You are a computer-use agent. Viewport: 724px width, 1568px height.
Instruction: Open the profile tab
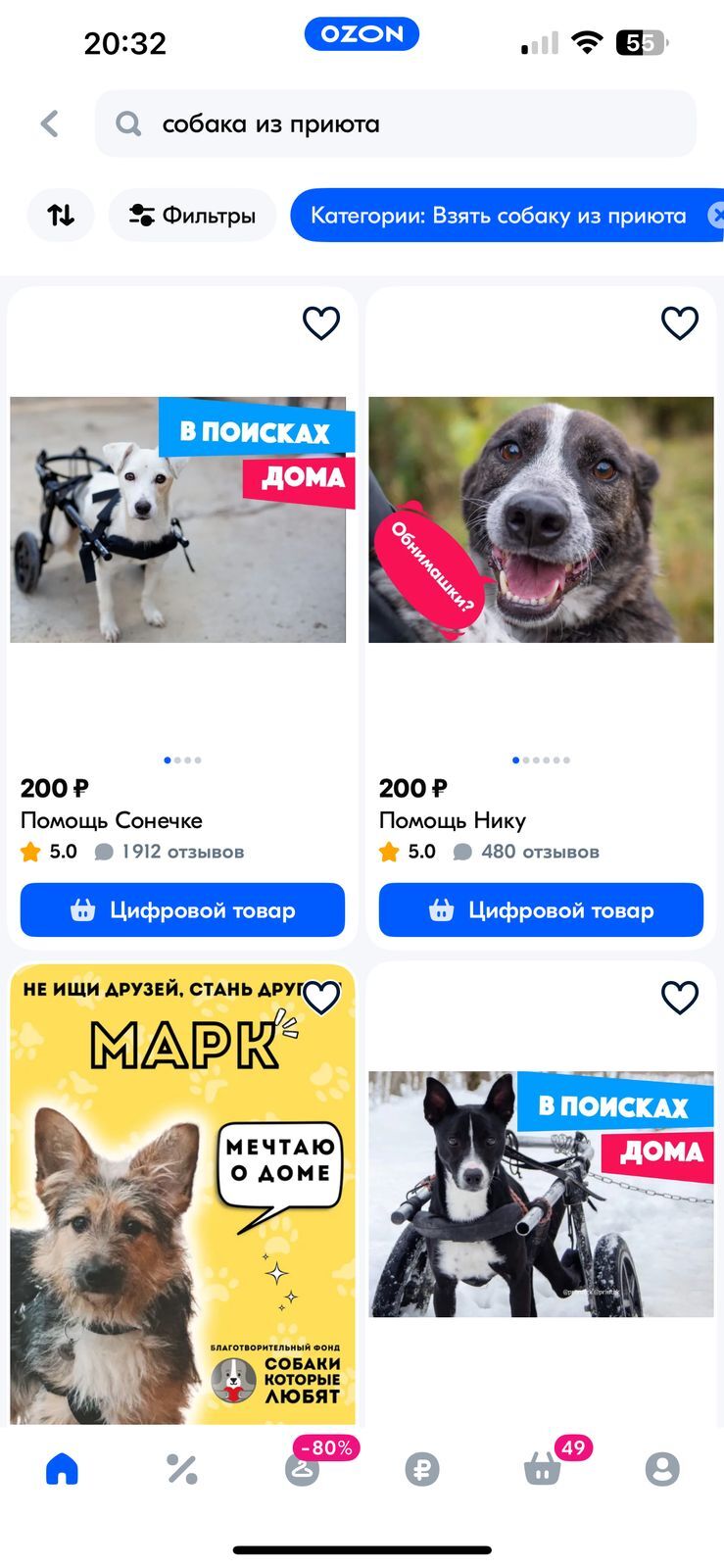tap(662, 1469)
